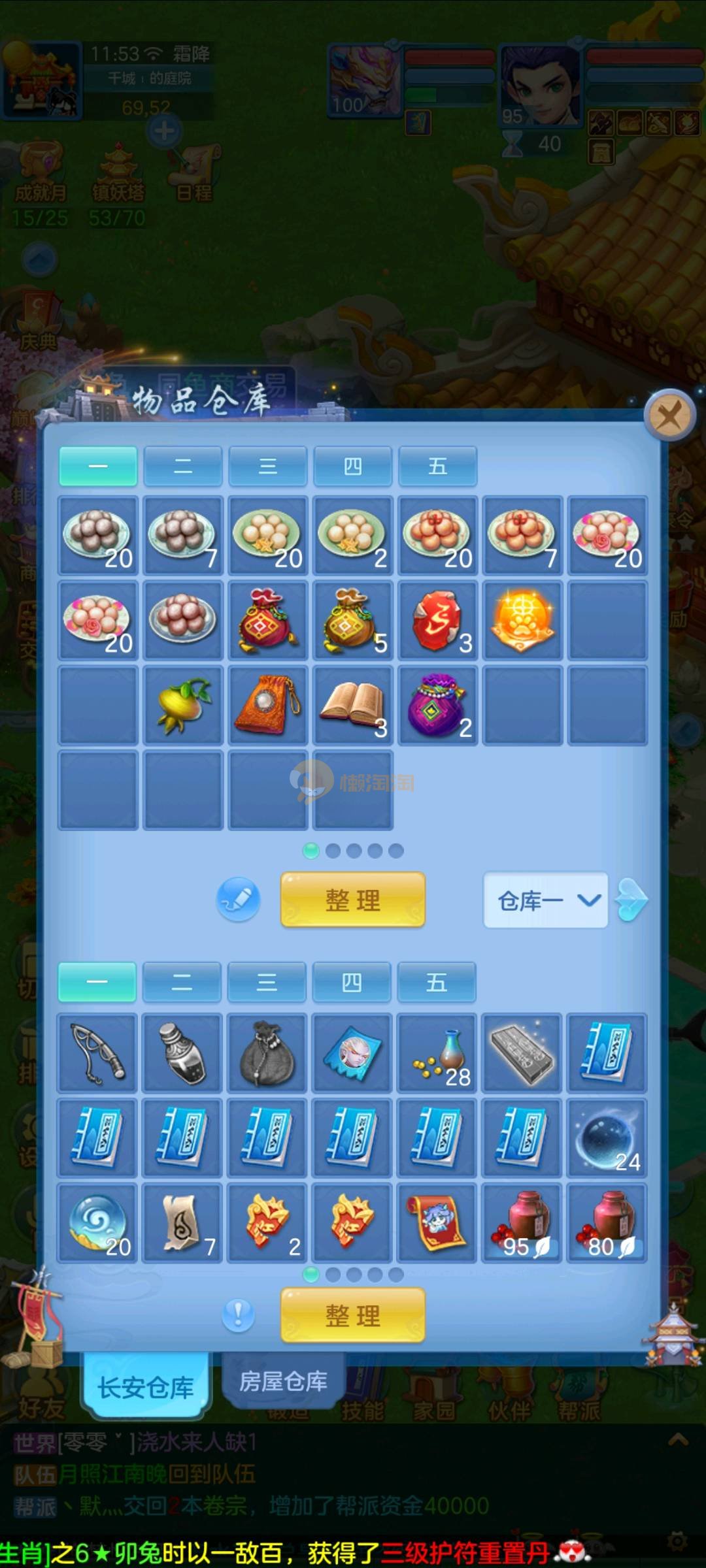The width and height of the screenshot is (706, 1568).
Task: Switch to inventory page 三 in the bottom grid
Action: pyautogui.click(x=267, y=982)
